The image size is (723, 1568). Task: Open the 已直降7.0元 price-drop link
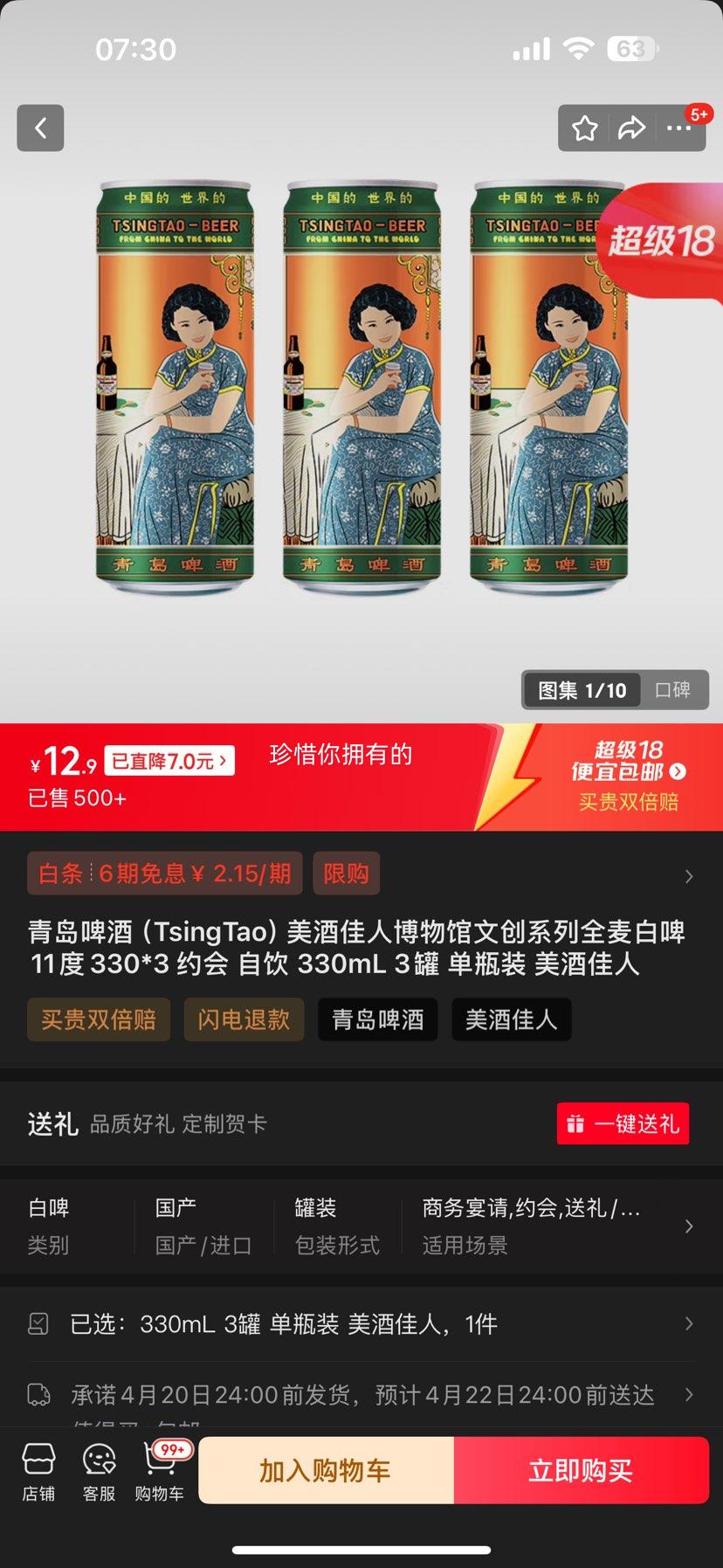click(169, 761)
